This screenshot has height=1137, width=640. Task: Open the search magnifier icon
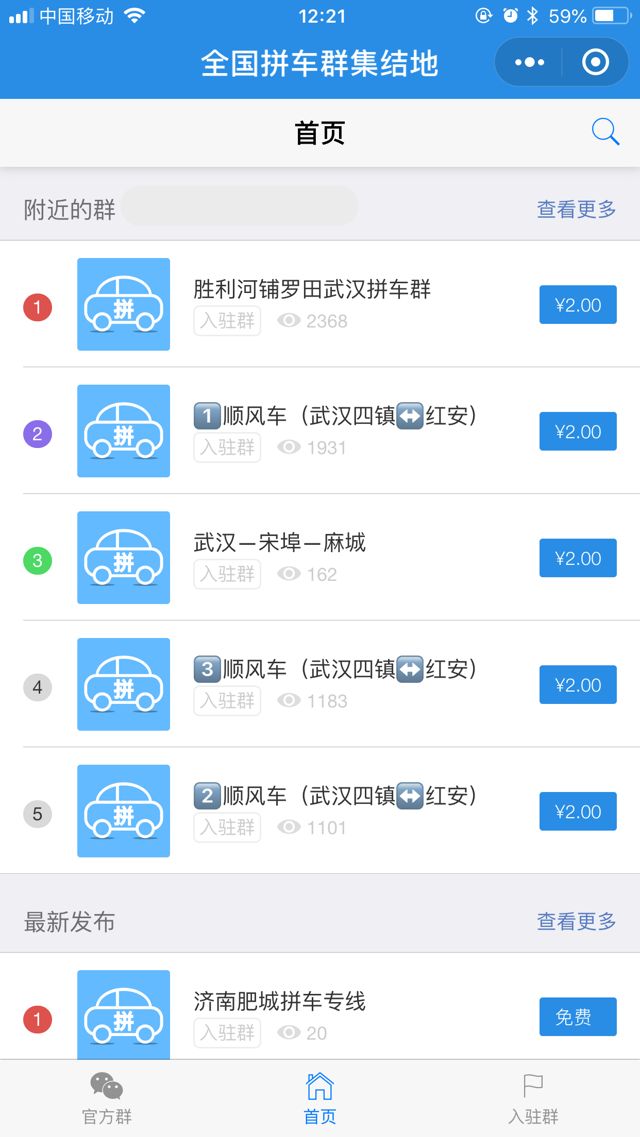(605, 132)
